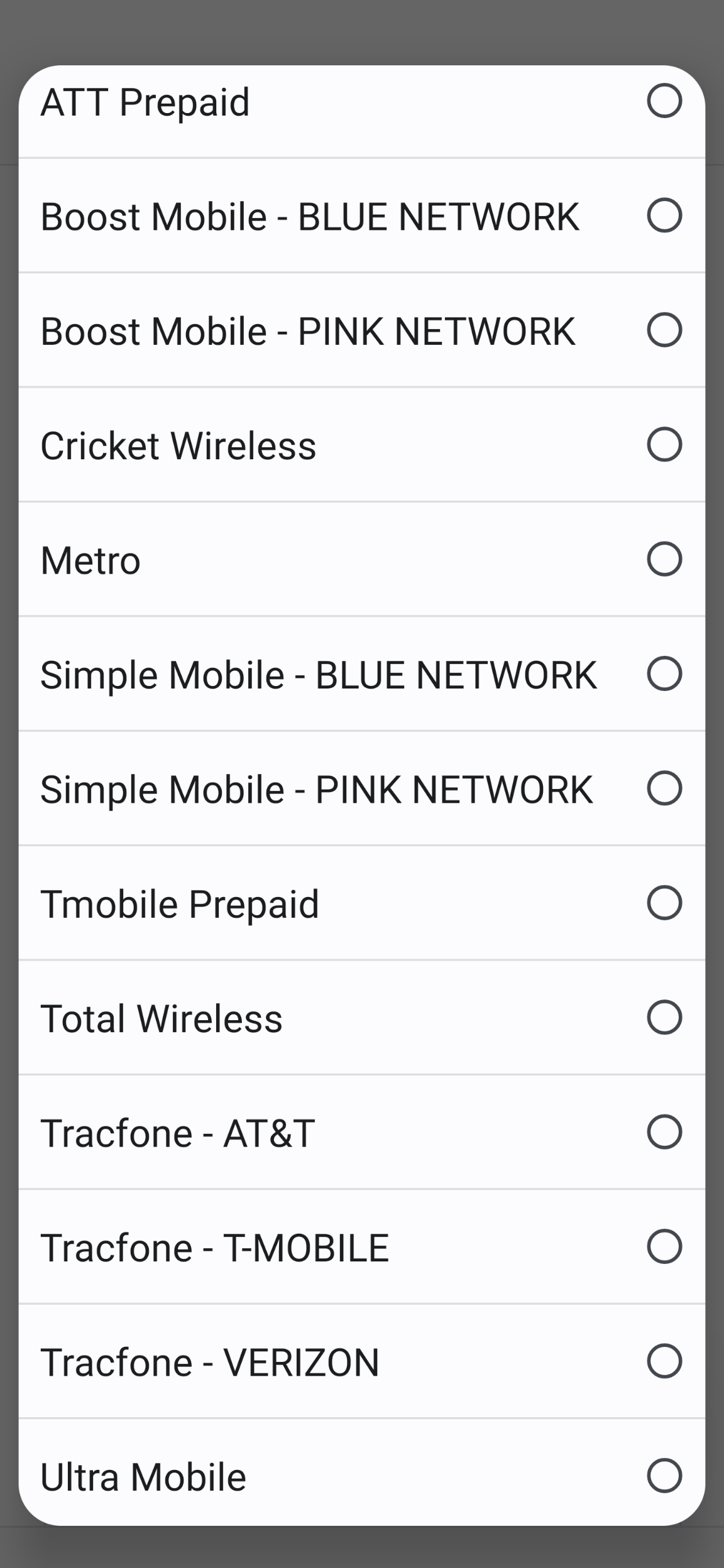Select the ATT Prepaid option
The image size is (724, 1568).
(362, 102)
